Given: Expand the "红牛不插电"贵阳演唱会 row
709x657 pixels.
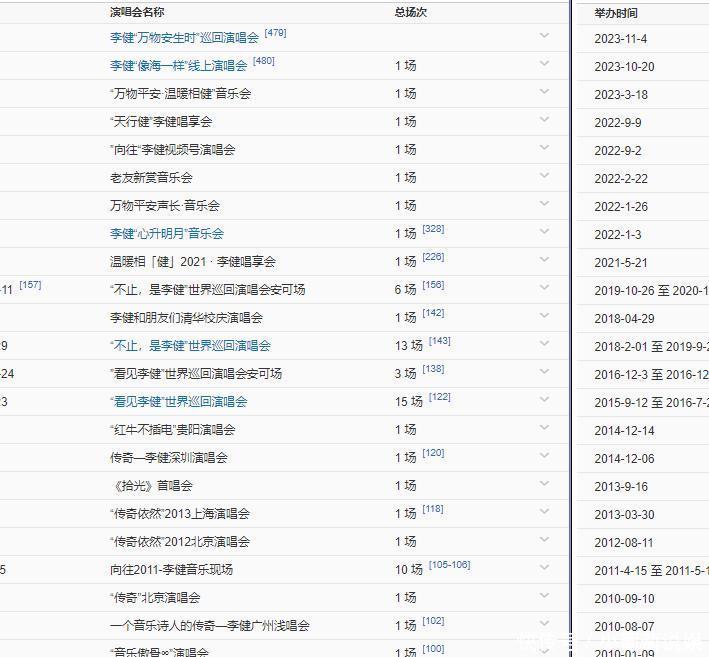Looking at the screenshot, I should pyautogui.click(x=544, y=428).
